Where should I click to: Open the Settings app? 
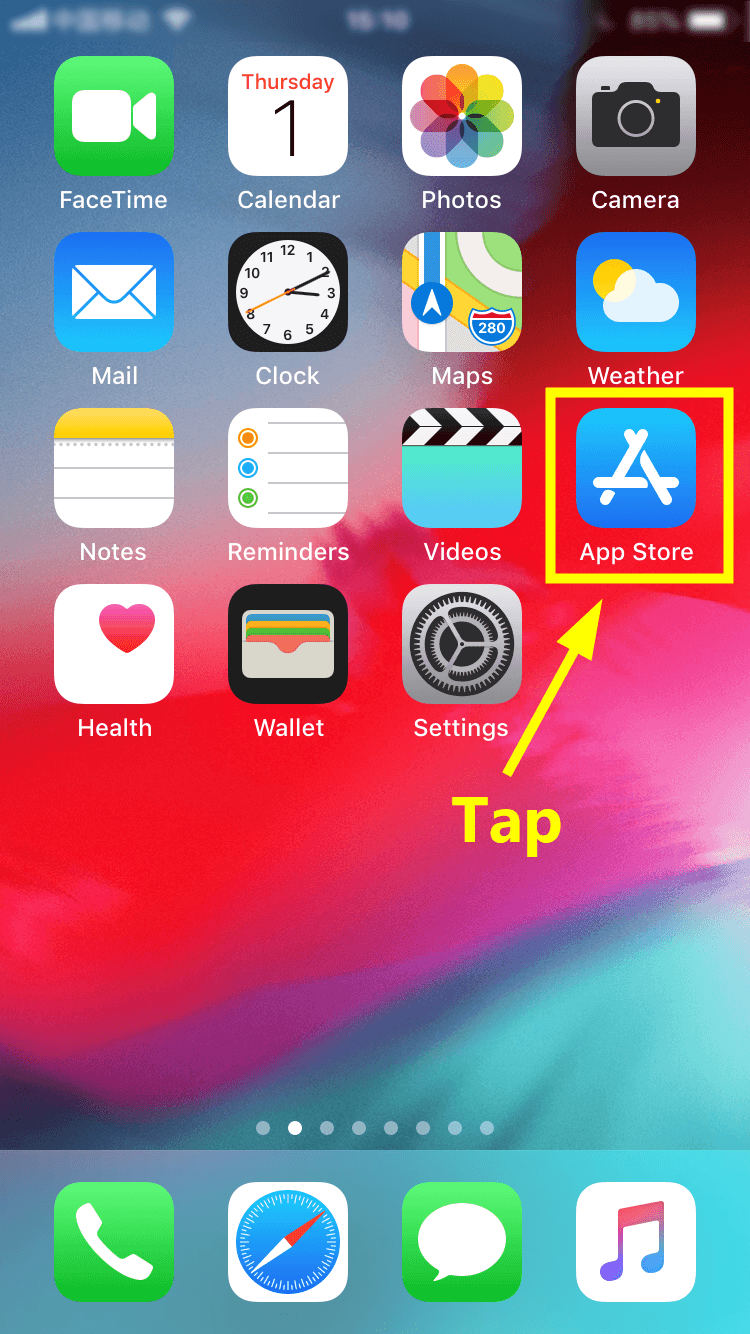click(x=462, y=644)
